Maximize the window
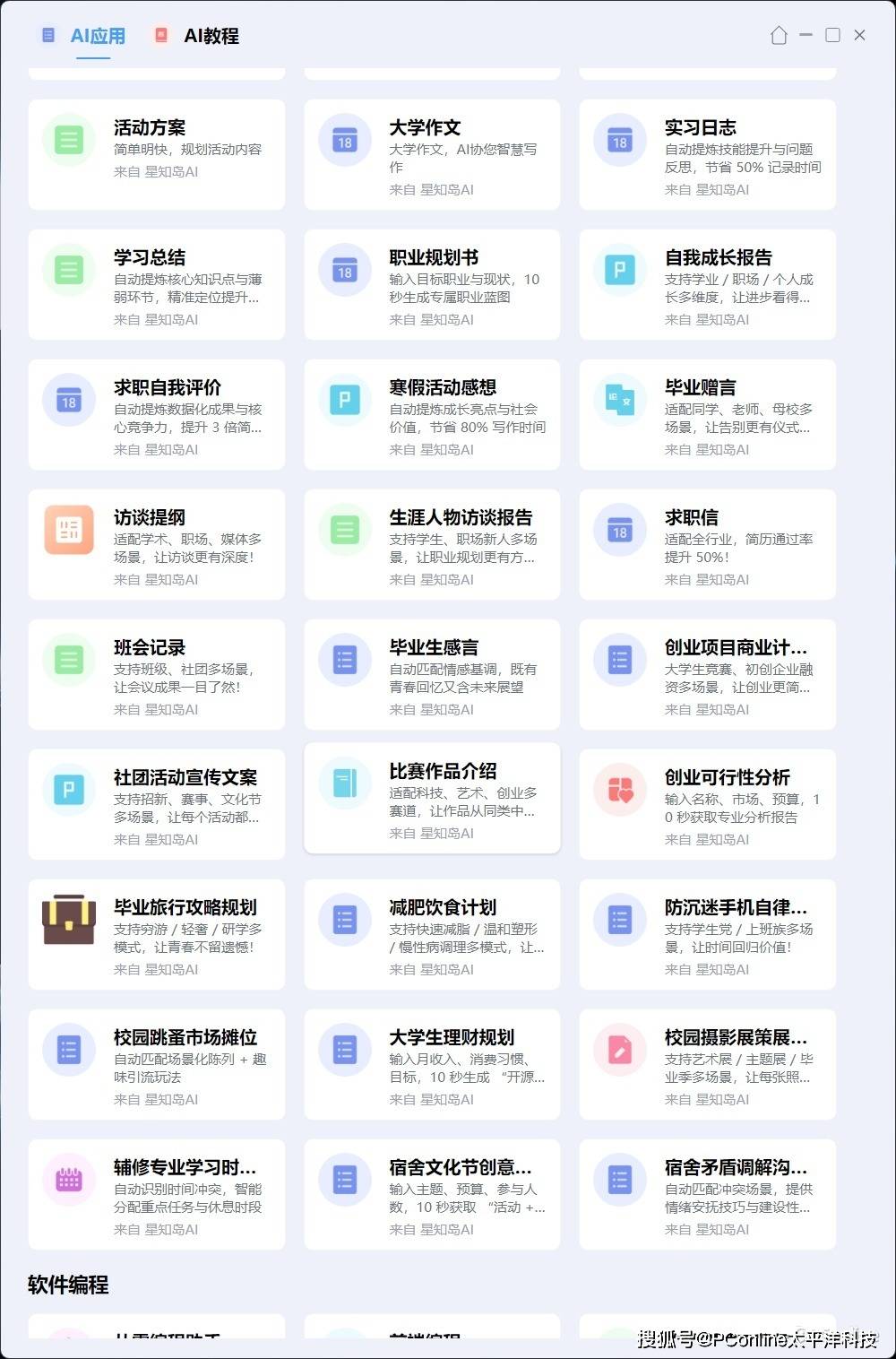896x1359 pixels. [832, 35]
